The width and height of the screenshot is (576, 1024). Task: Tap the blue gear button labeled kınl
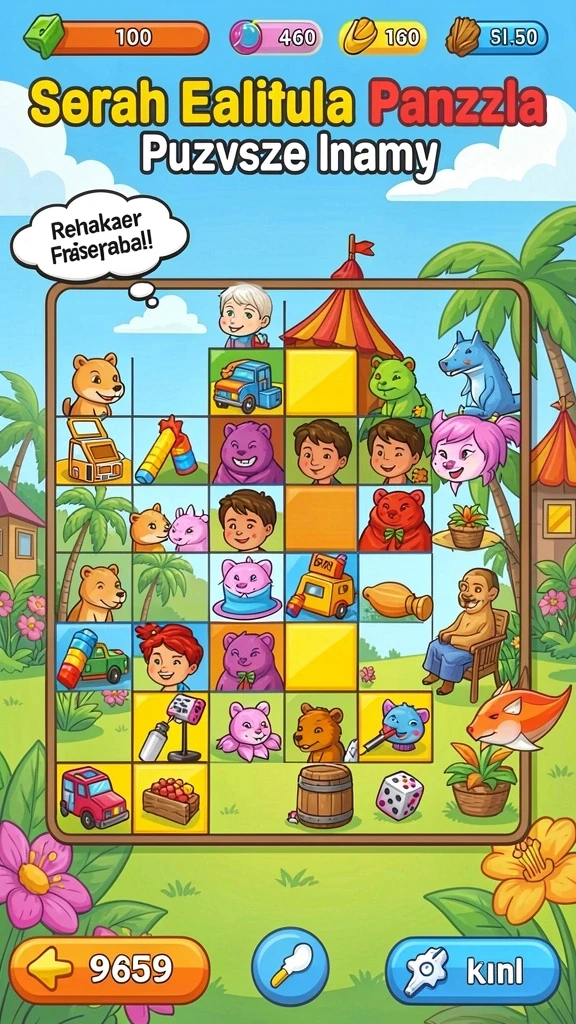coord(473,970)
